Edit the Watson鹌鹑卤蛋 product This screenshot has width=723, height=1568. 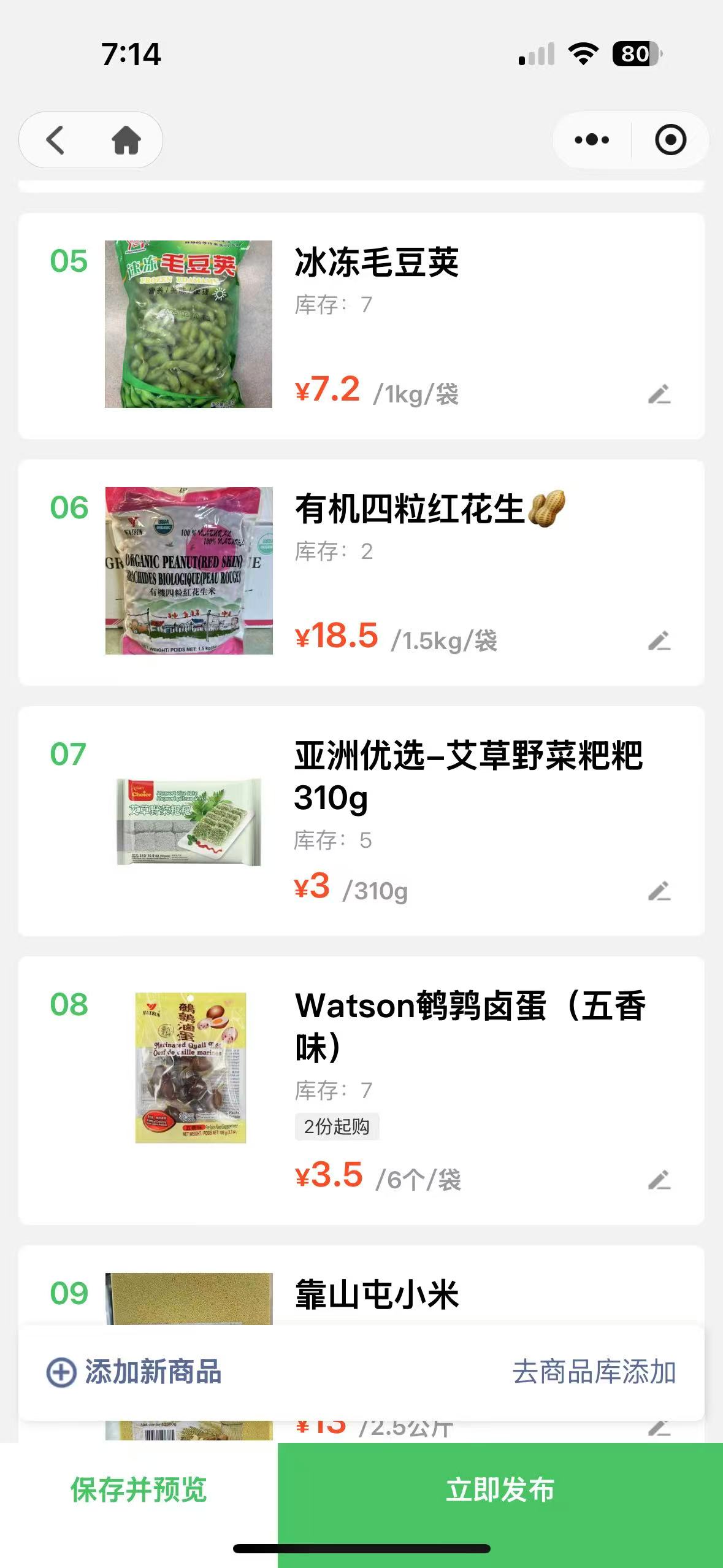659,1180
